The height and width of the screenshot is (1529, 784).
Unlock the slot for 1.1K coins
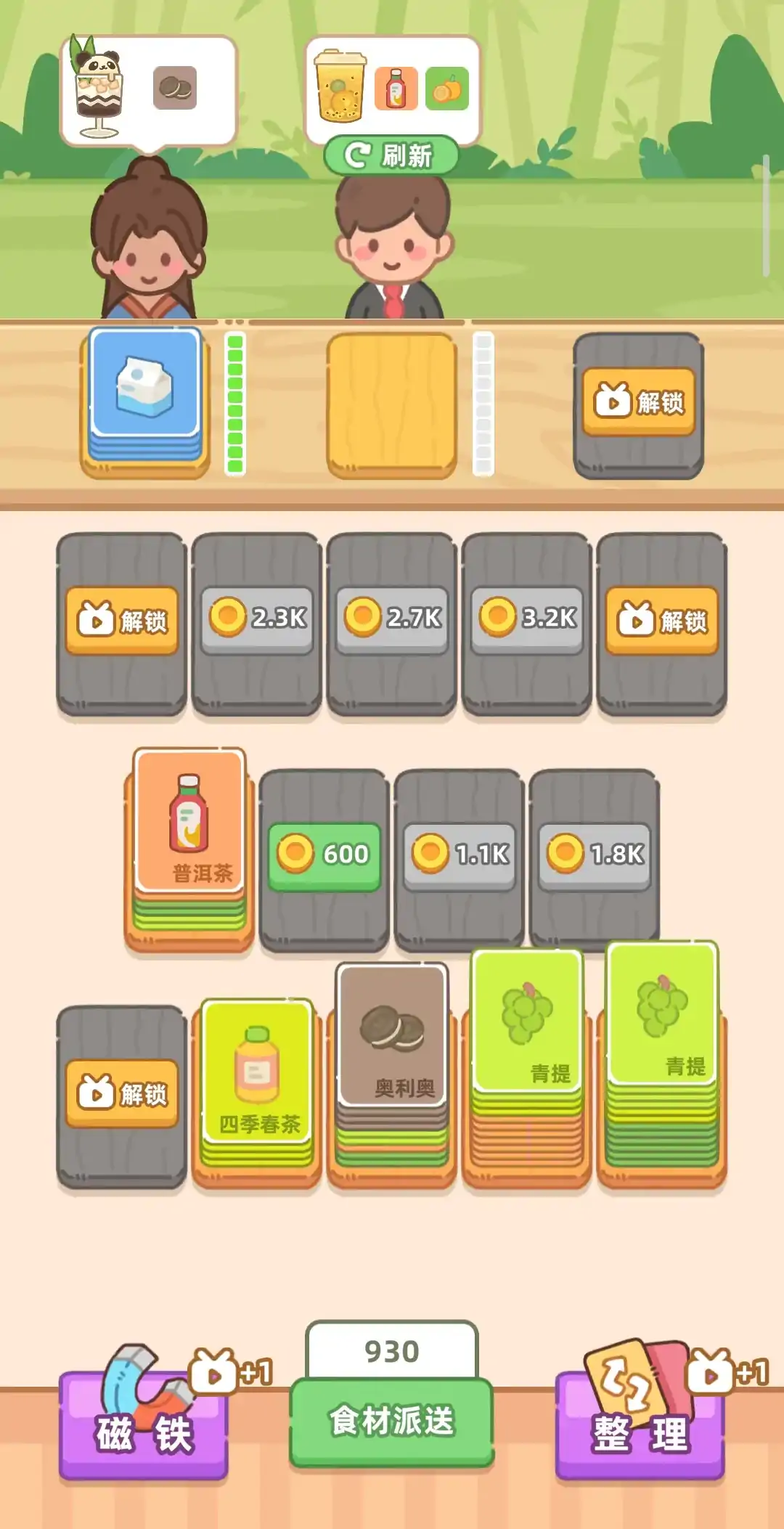(460, 855)
